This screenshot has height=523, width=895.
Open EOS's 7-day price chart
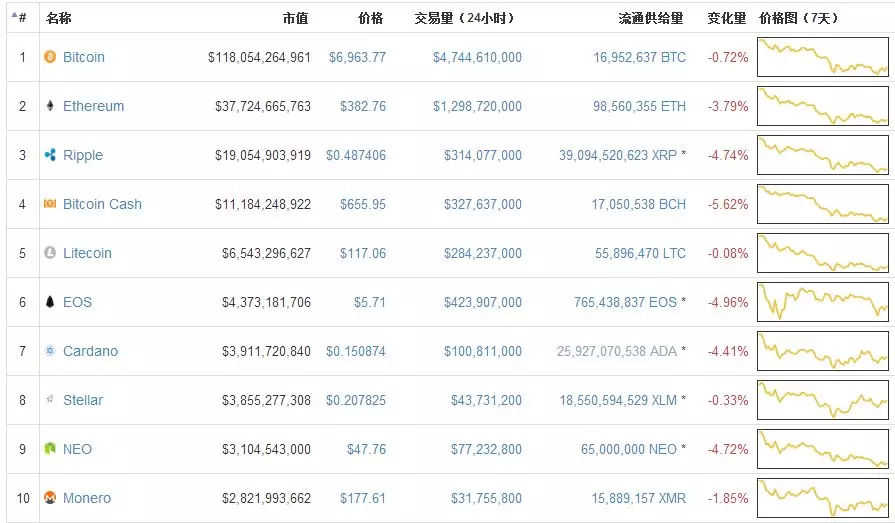[822, 302]
